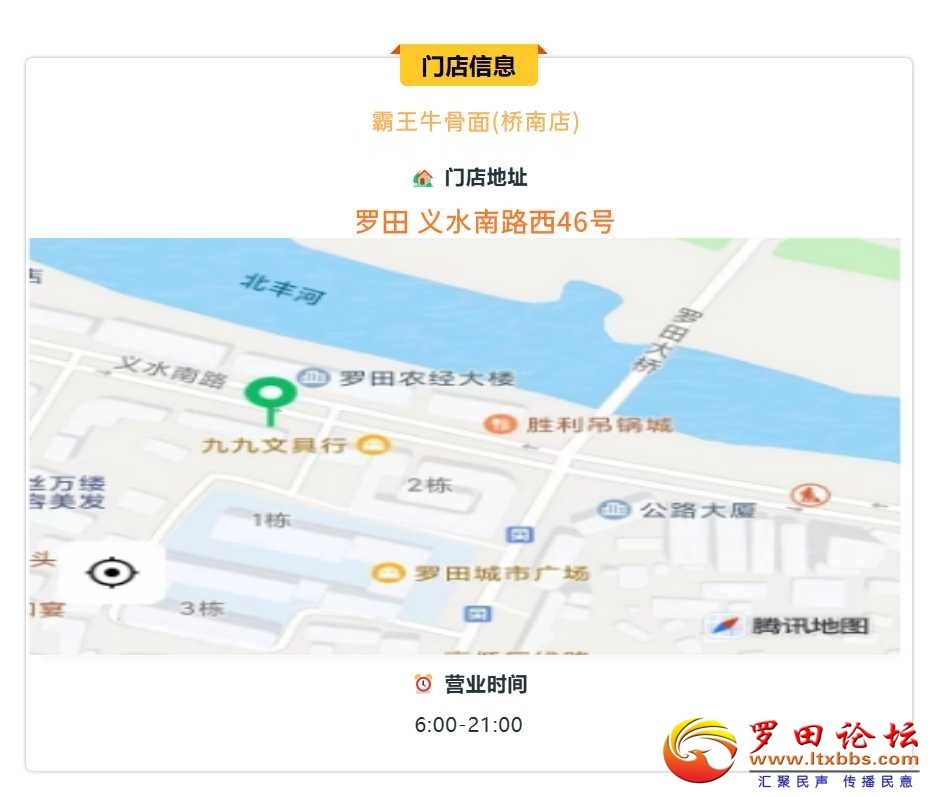Tap the green store location pin
The height and width of the screenshot is (797, 941).
[x=270, y=395]
